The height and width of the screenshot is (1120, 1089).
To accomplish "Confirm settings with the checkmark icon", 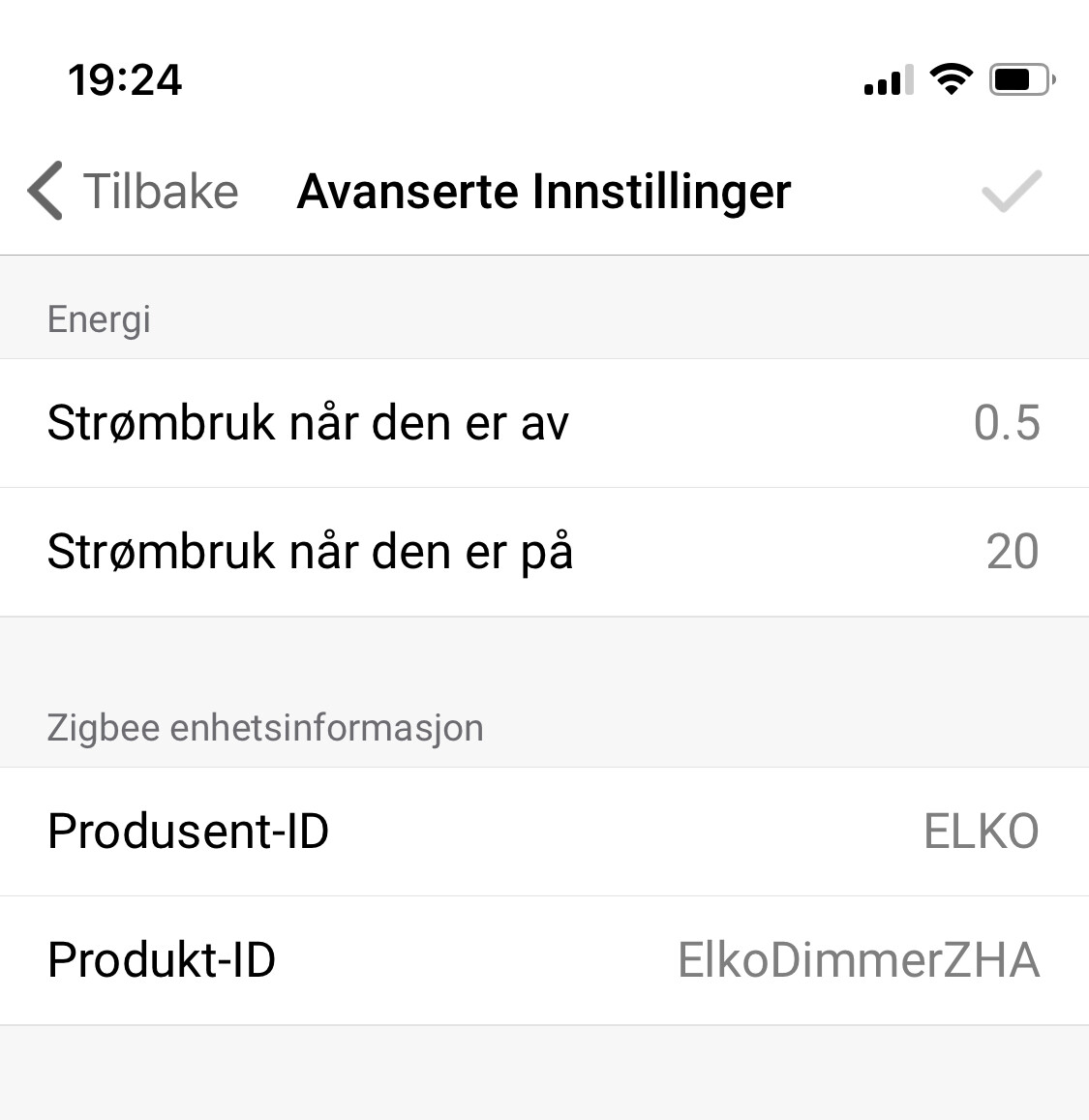I will [x=1011, y=191].
